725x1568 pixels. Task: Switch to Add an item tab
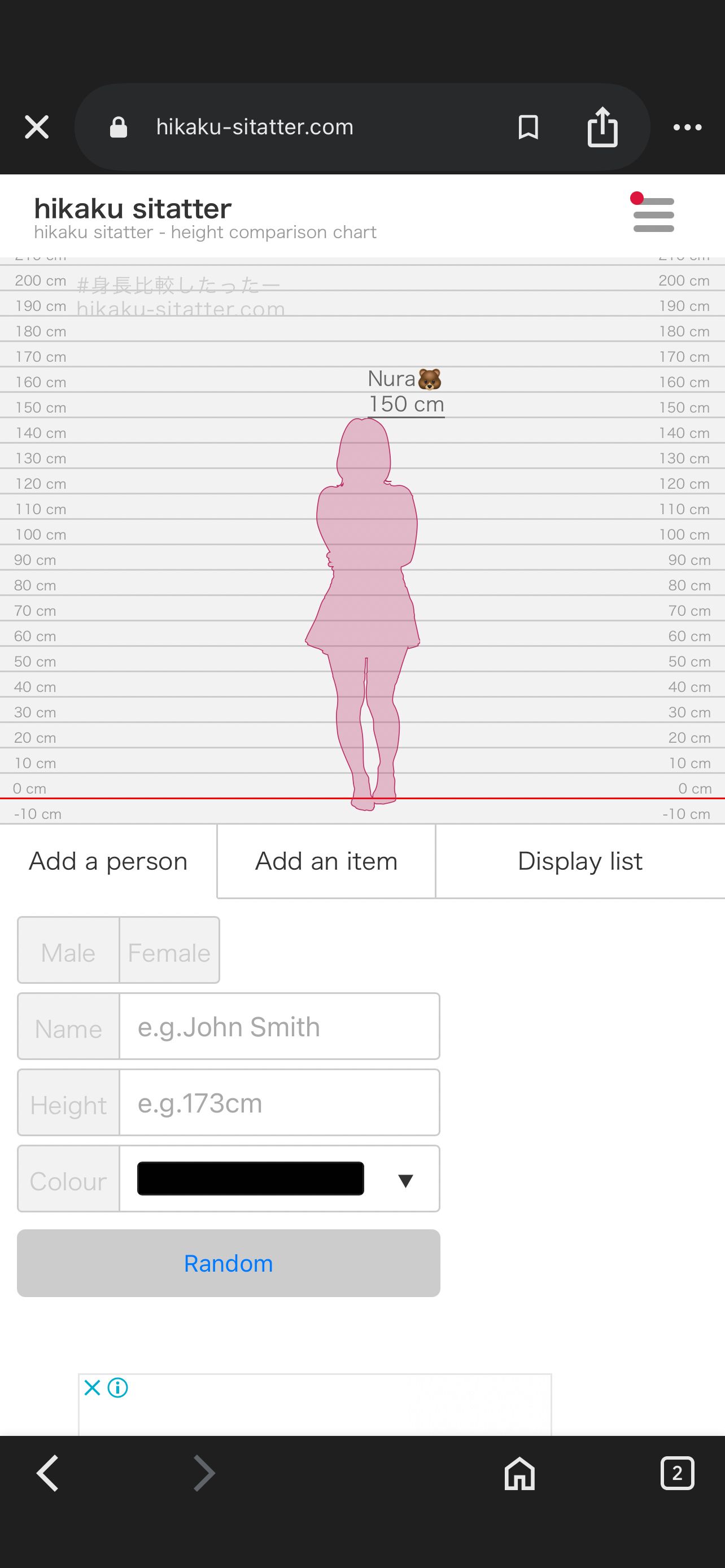coord(326,861)
